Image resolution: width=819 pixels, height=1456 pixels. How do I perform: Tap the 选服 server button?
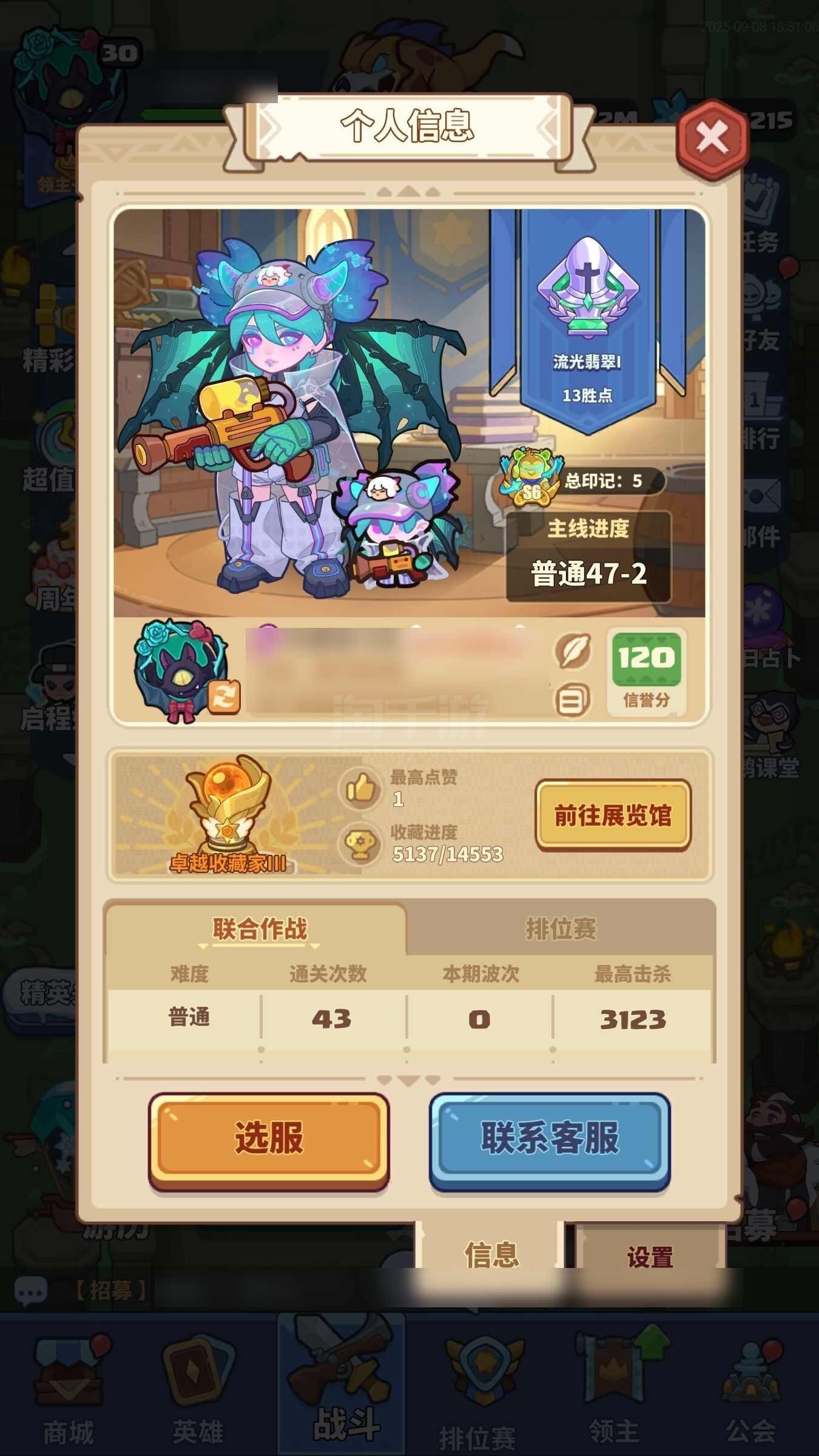click(269, 1138)
